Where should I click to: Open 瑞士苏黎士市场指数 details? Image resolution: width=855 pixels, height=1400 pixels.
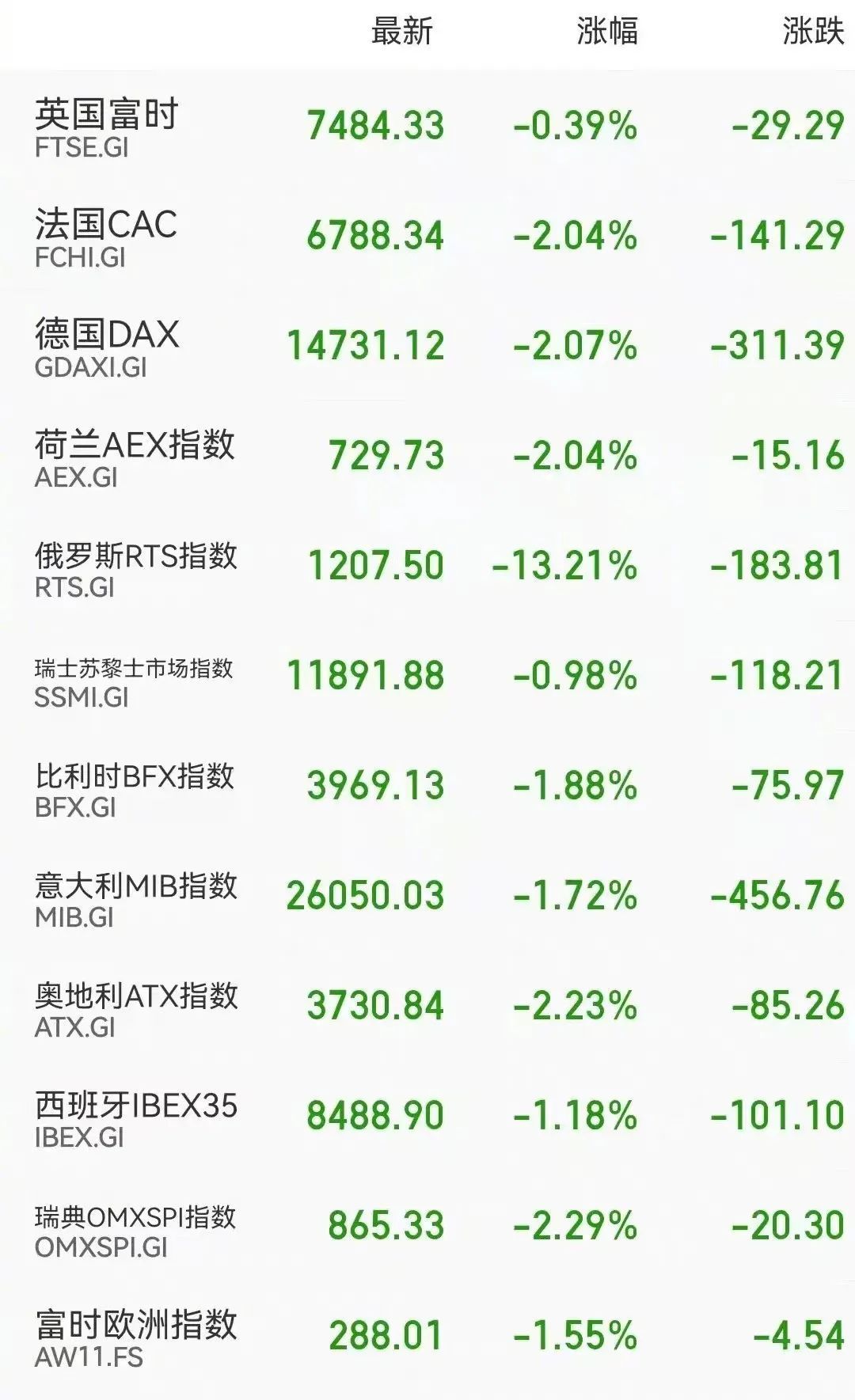pyautogui.click(x=427, y=676)
